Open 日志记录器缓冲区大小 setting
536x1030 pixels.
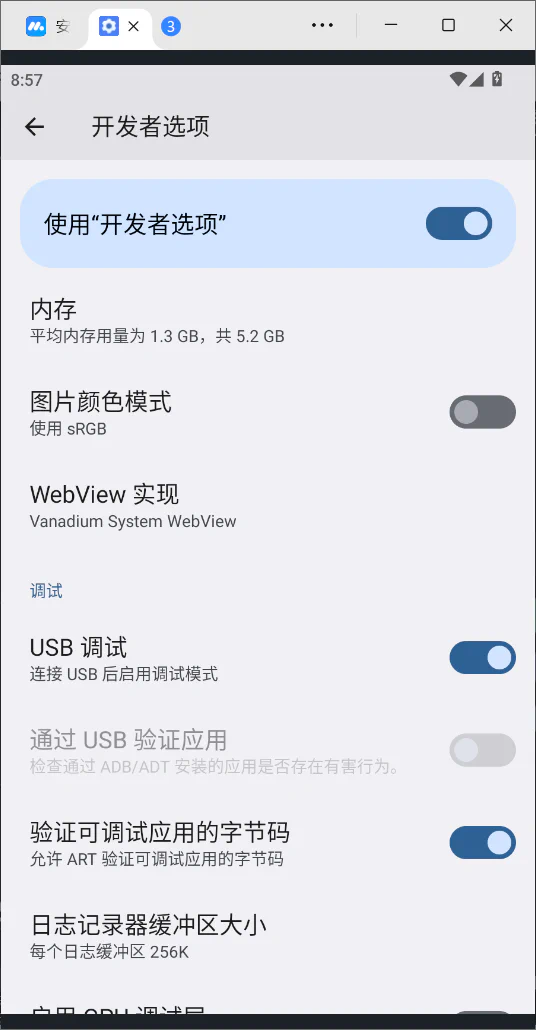[x=268, y=935]
